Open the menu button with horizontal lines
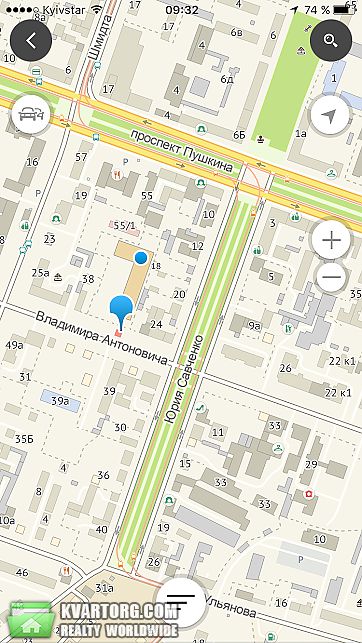 [x=181, y=602]
